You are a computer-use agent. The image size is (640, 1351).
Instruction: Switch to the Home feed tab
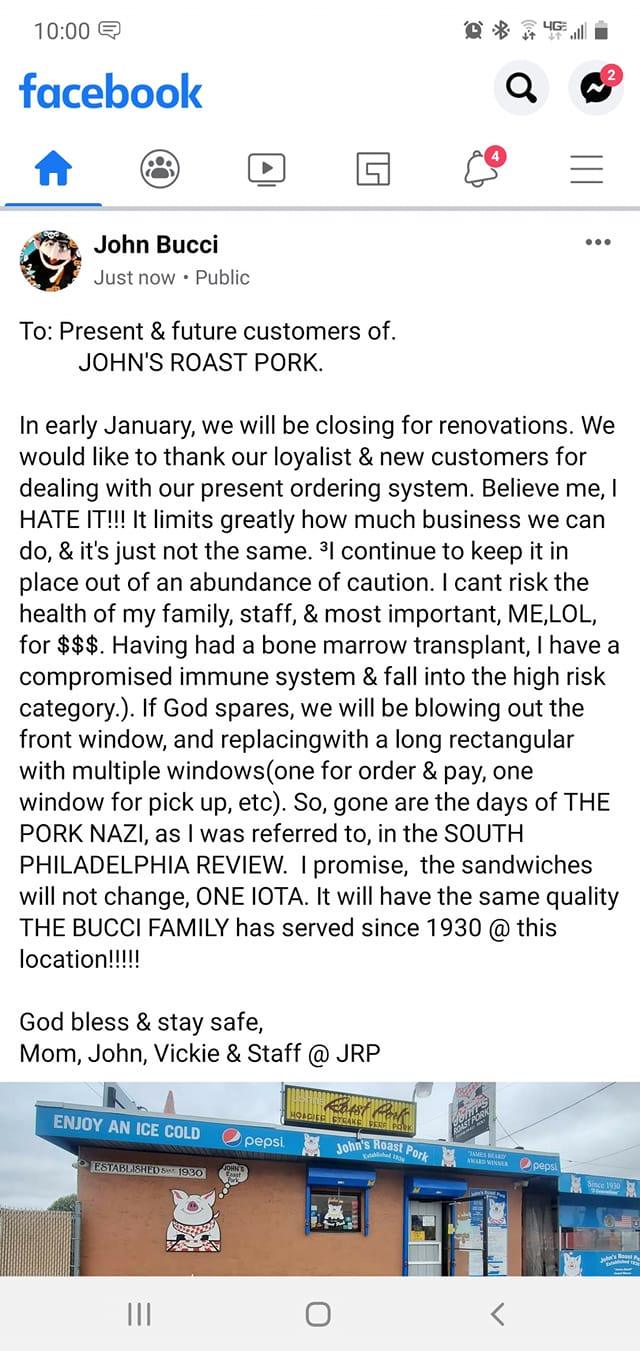[x=53, y=170]
